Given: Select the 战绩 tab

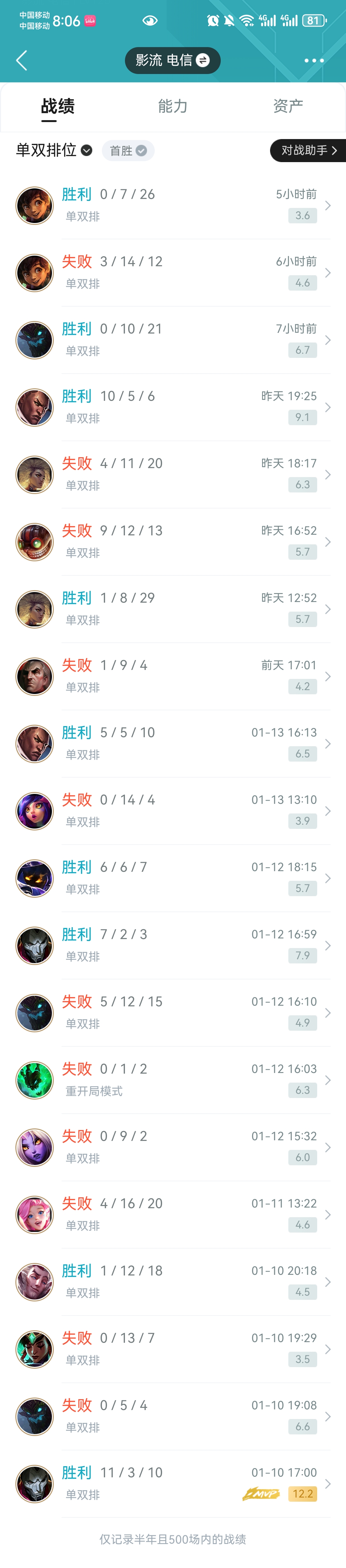Looking at the screenshot, I should click(58, 106).
